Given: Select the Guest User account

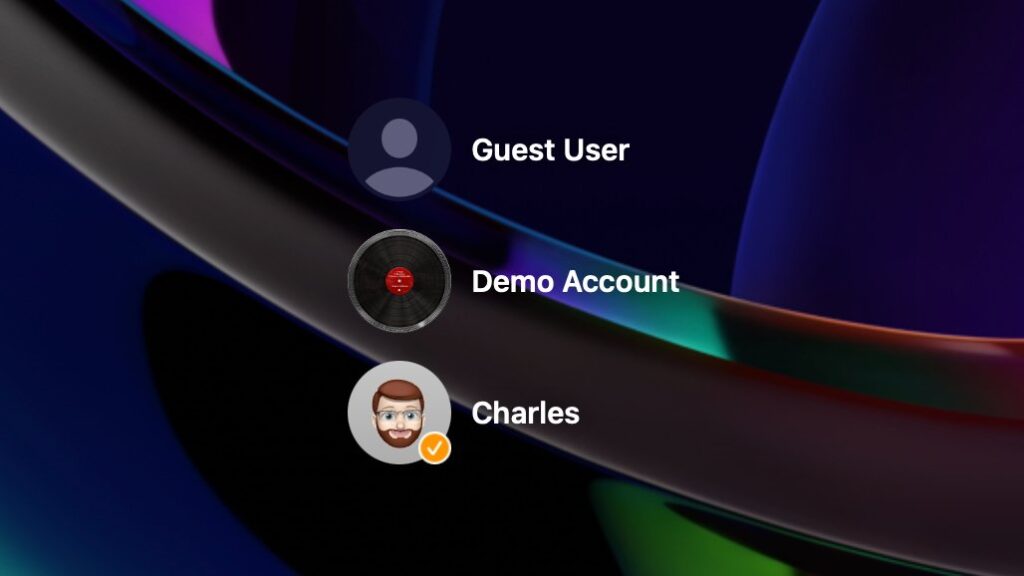Looking at the screenshot, I should click(x=399, y=150).
